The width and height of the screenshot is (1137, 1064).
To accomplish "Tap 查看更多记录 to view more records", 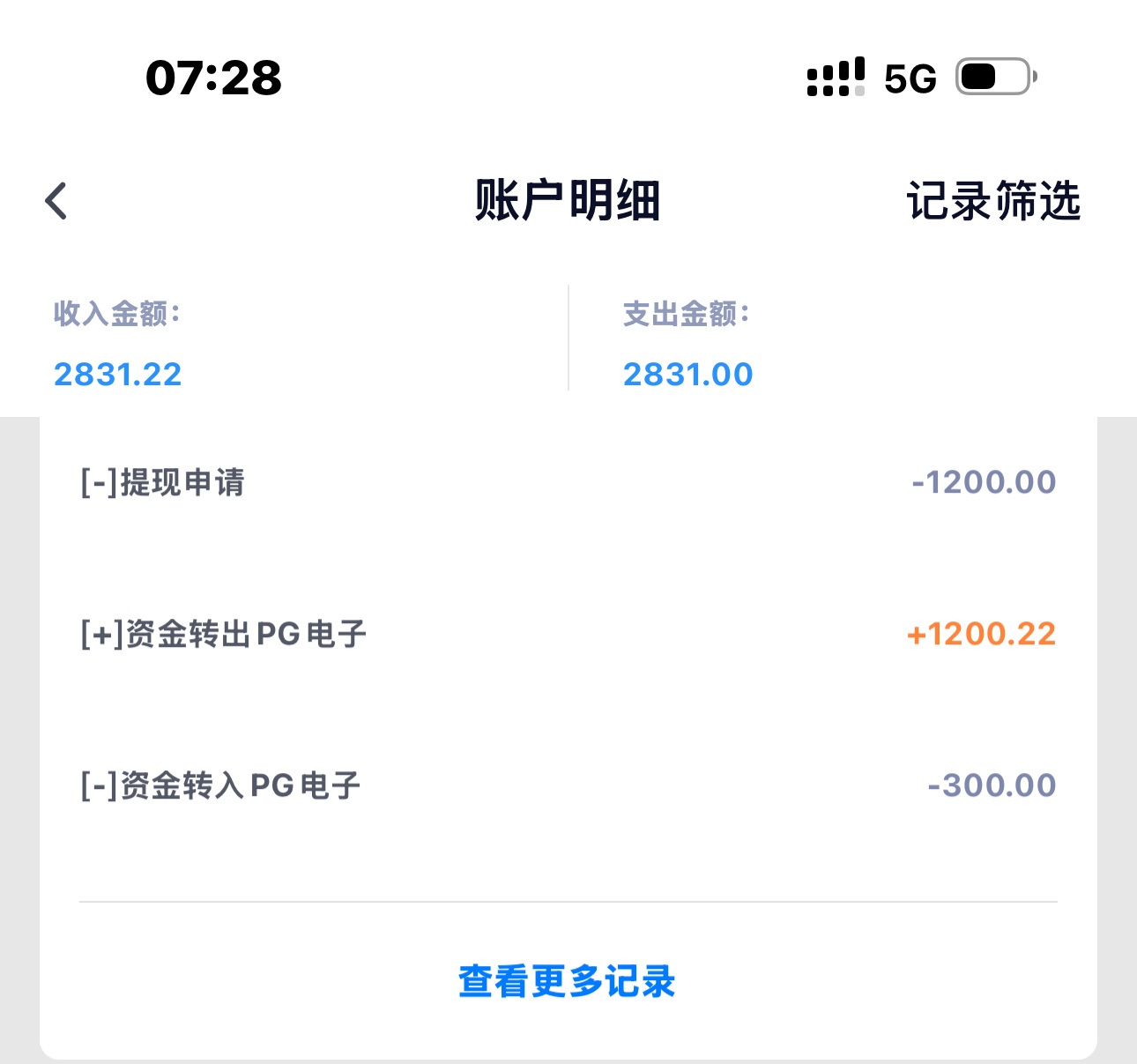I will 567,981.
